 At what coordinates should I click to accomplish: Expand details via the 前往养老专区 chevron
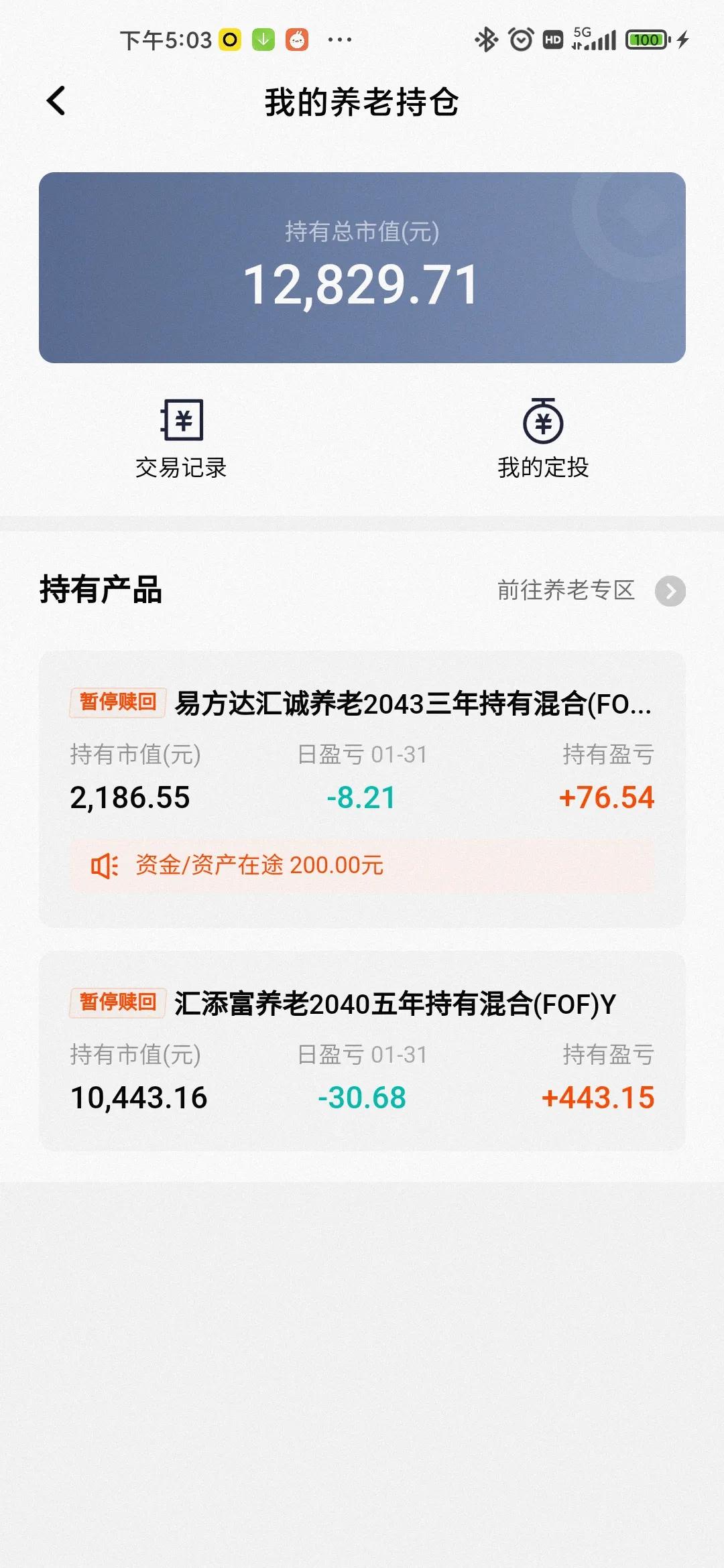pos(670,591)
